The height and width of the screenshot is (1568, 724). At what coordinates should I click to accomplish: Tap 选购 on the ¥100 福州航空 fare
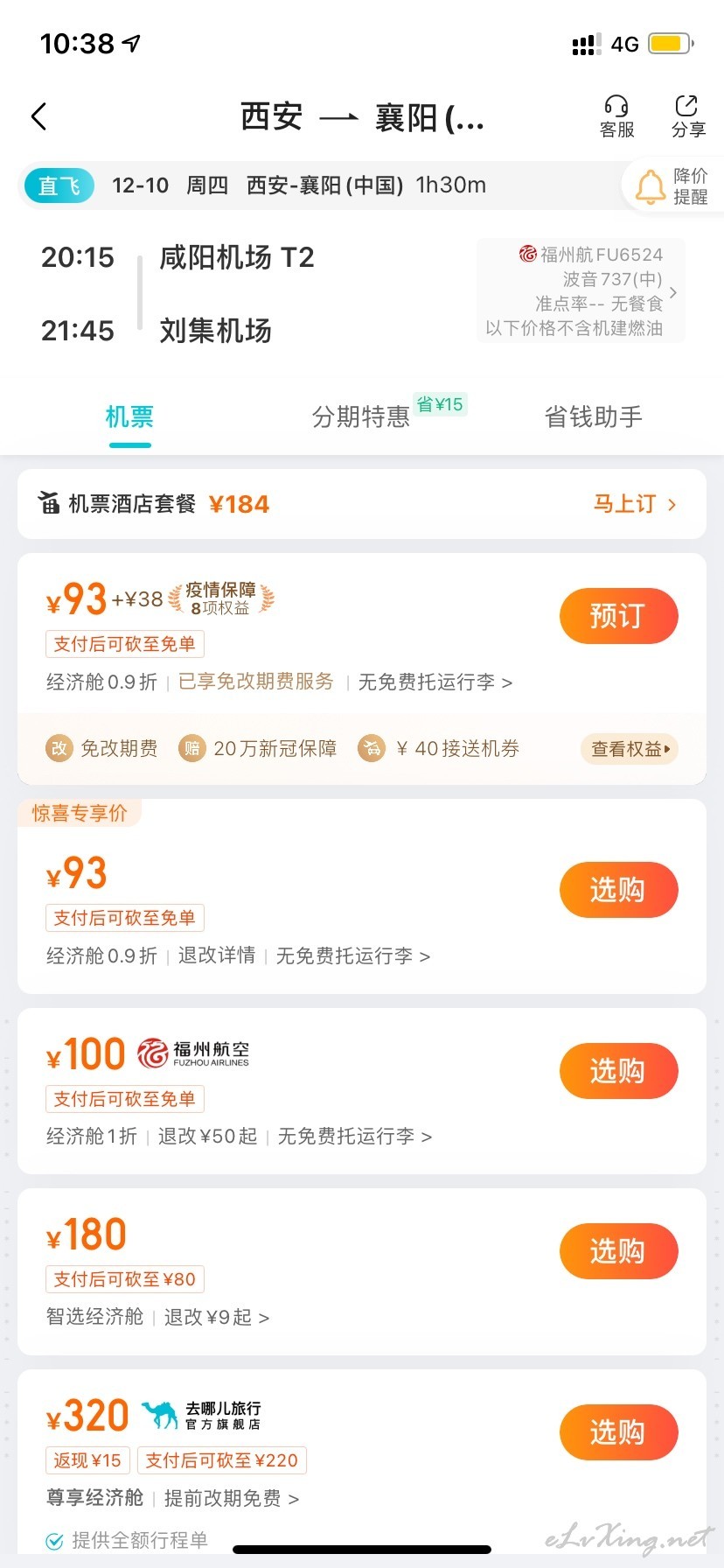619,1071
